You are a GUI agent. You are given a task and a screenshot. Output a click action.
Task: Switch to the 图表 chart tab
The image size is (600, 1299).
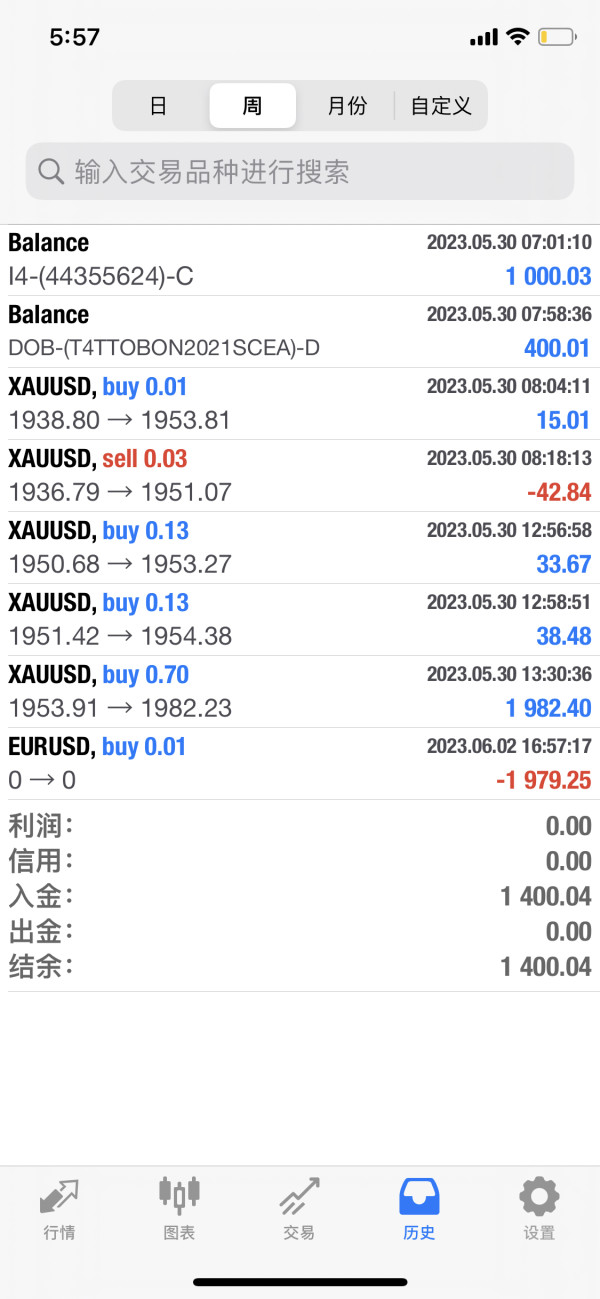tap(179, 1208)
